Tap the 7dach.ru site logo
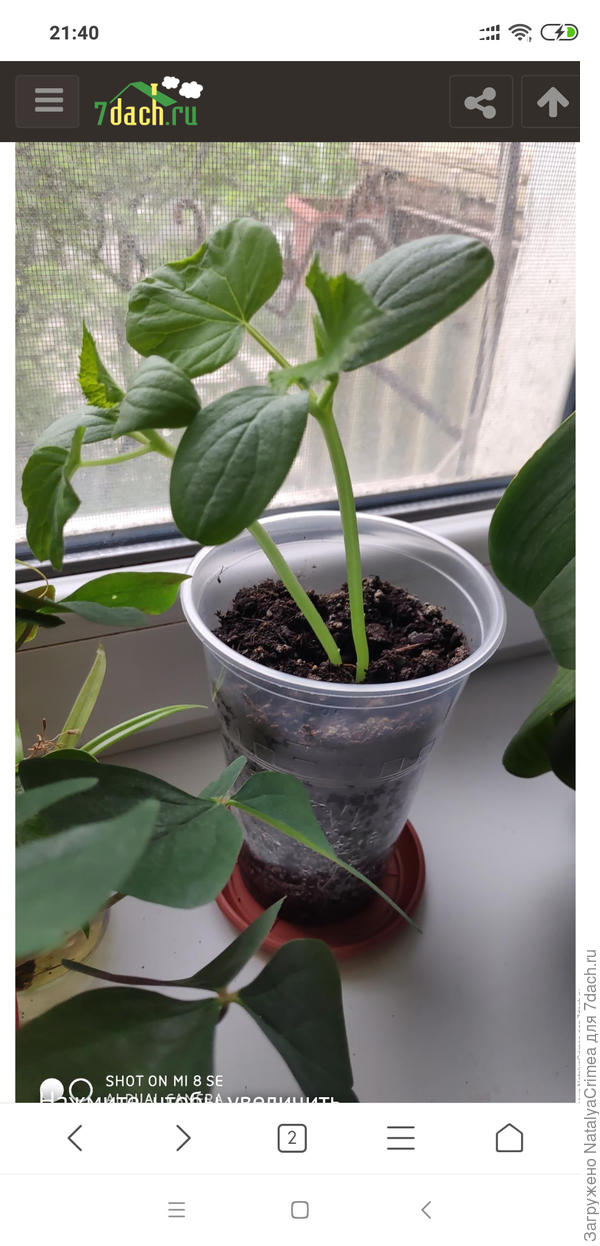Image resolution: width=600 pixels, height=1246 pixels. click(148, 102)
